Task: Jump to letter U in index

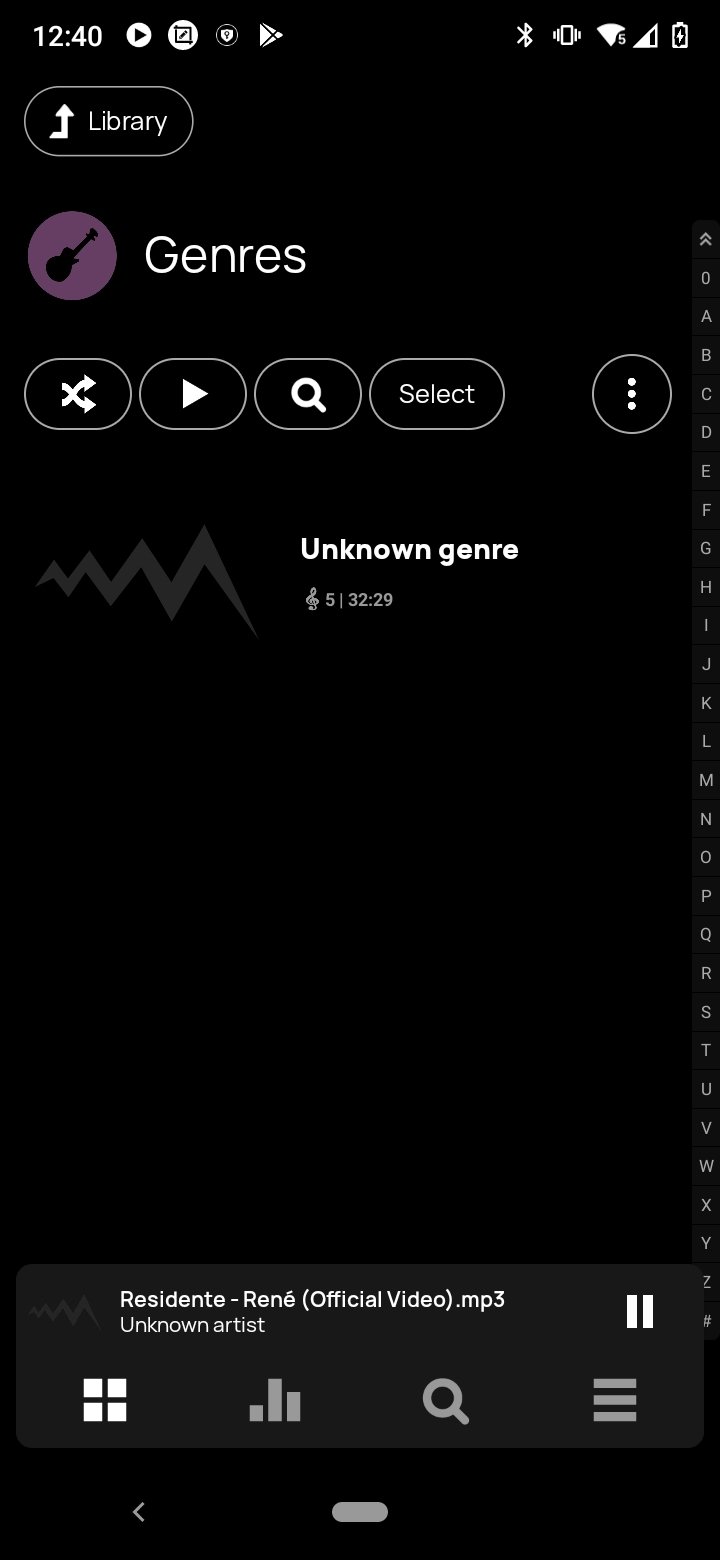Action: click(706, 1089)
